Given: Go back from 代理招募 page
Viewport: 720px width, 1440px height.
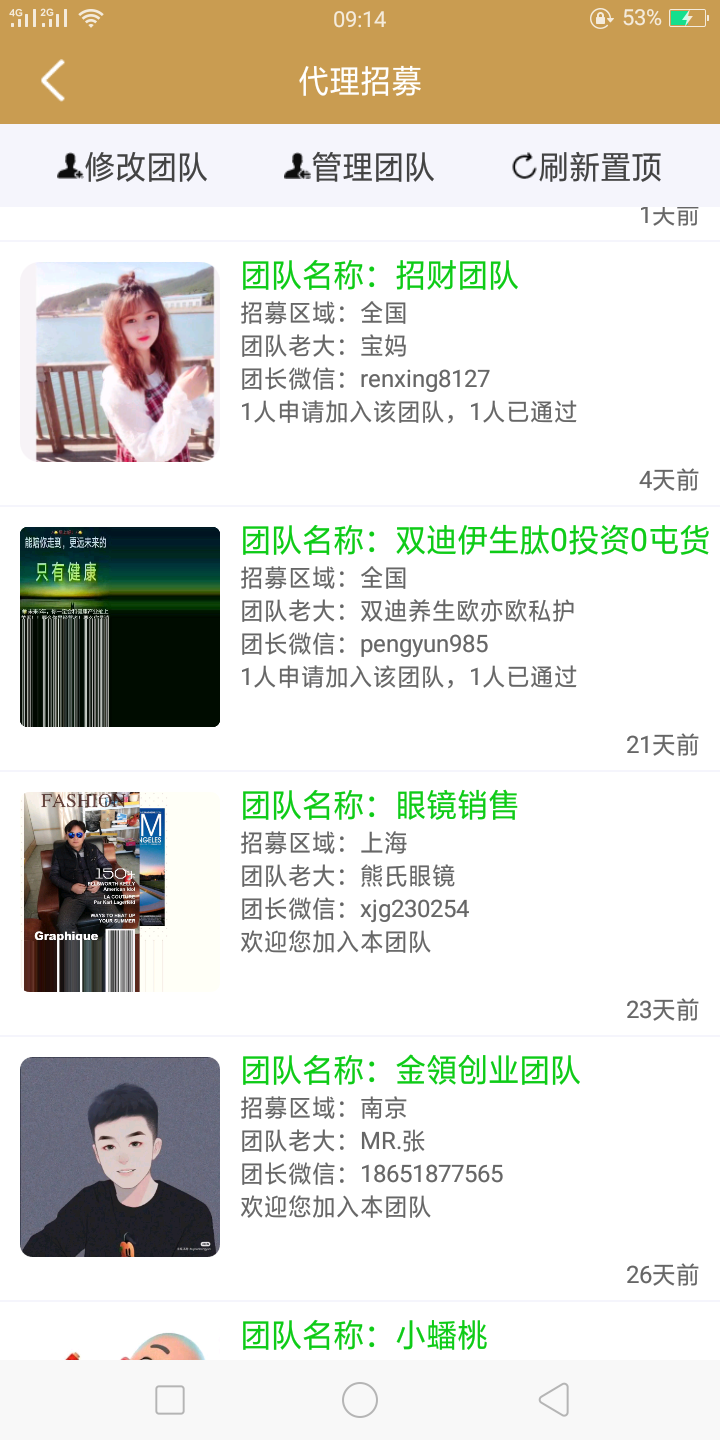Looking at the screenshot, I should point(53,80).
